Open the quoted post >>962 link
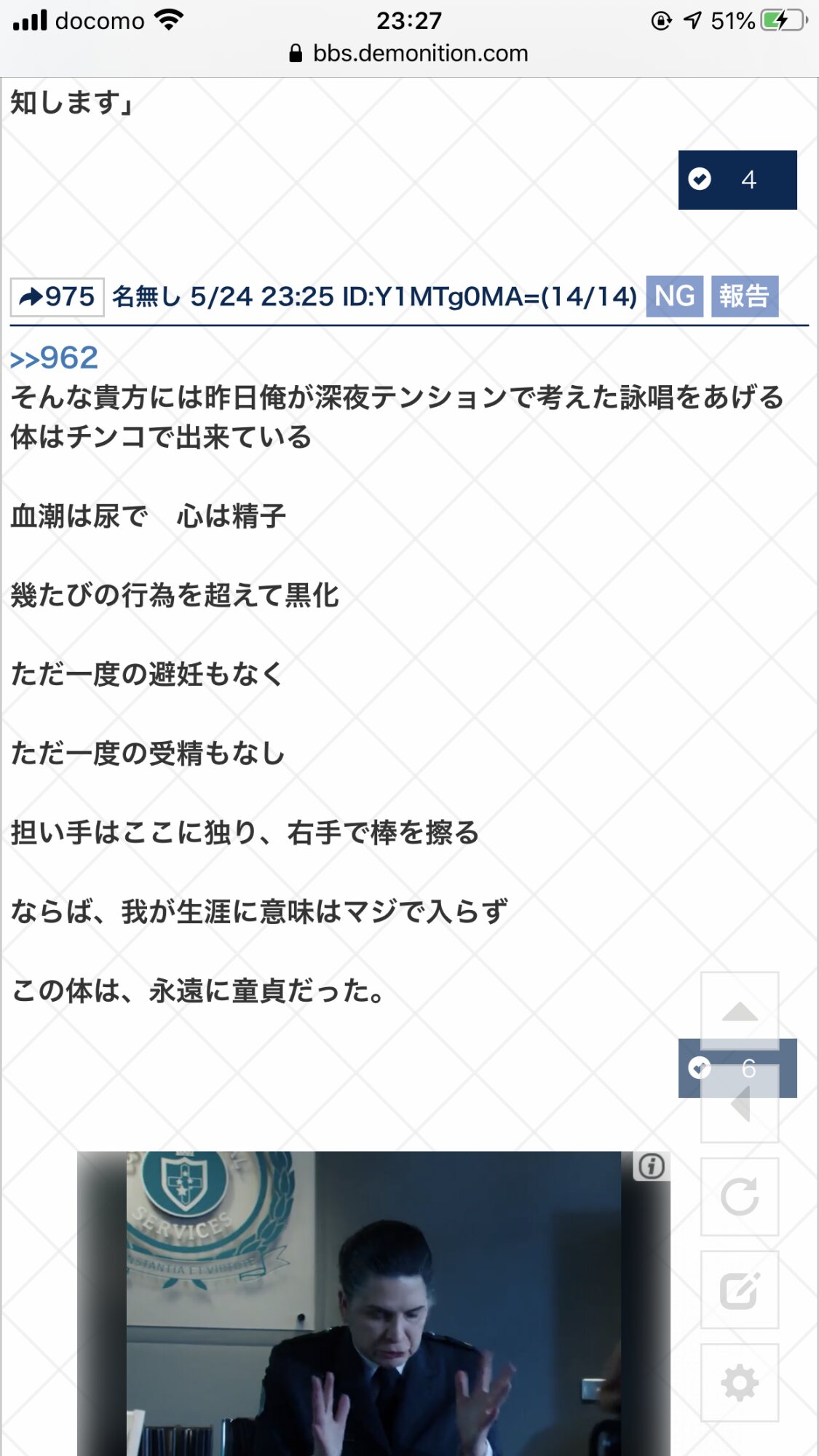The height and width of the screenshot is (1456, 819). click(54, 358)
